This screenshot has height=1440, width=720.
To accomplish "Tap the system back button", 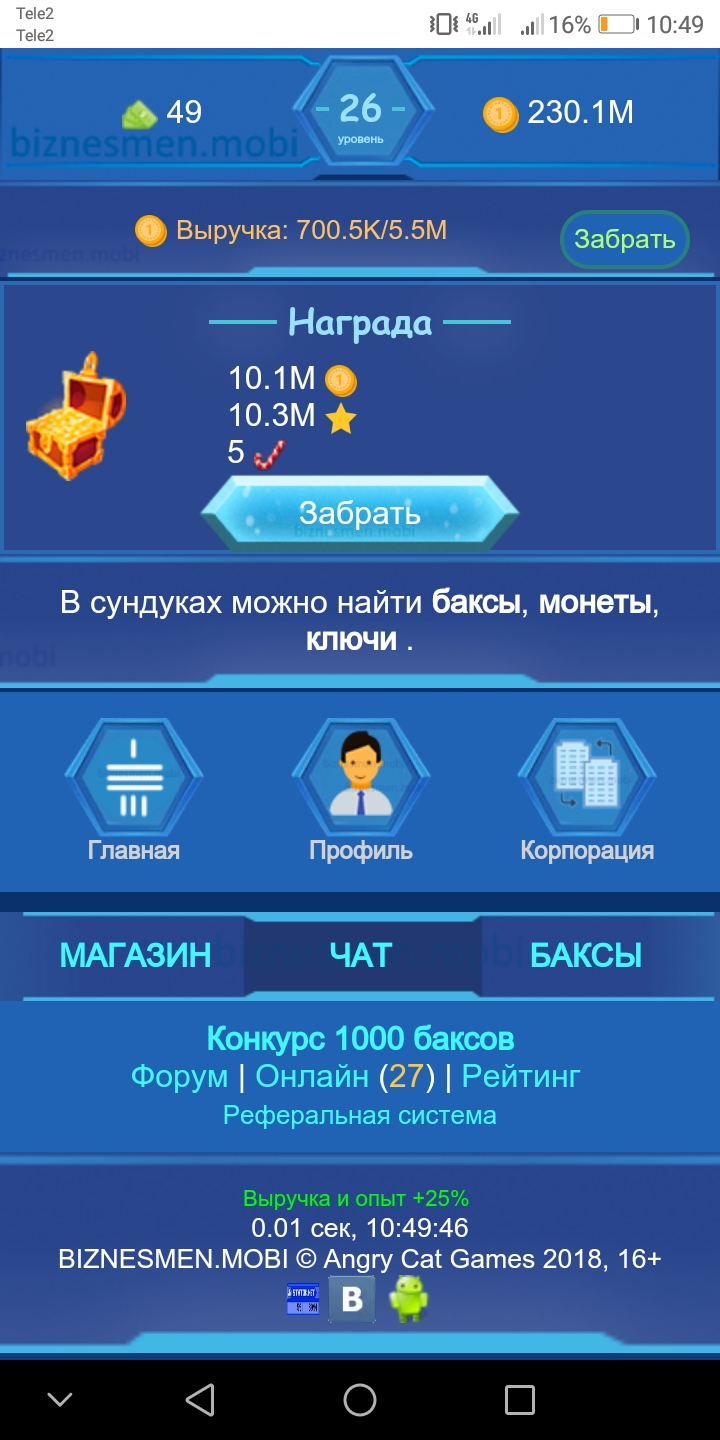I will click(200, 1399).
